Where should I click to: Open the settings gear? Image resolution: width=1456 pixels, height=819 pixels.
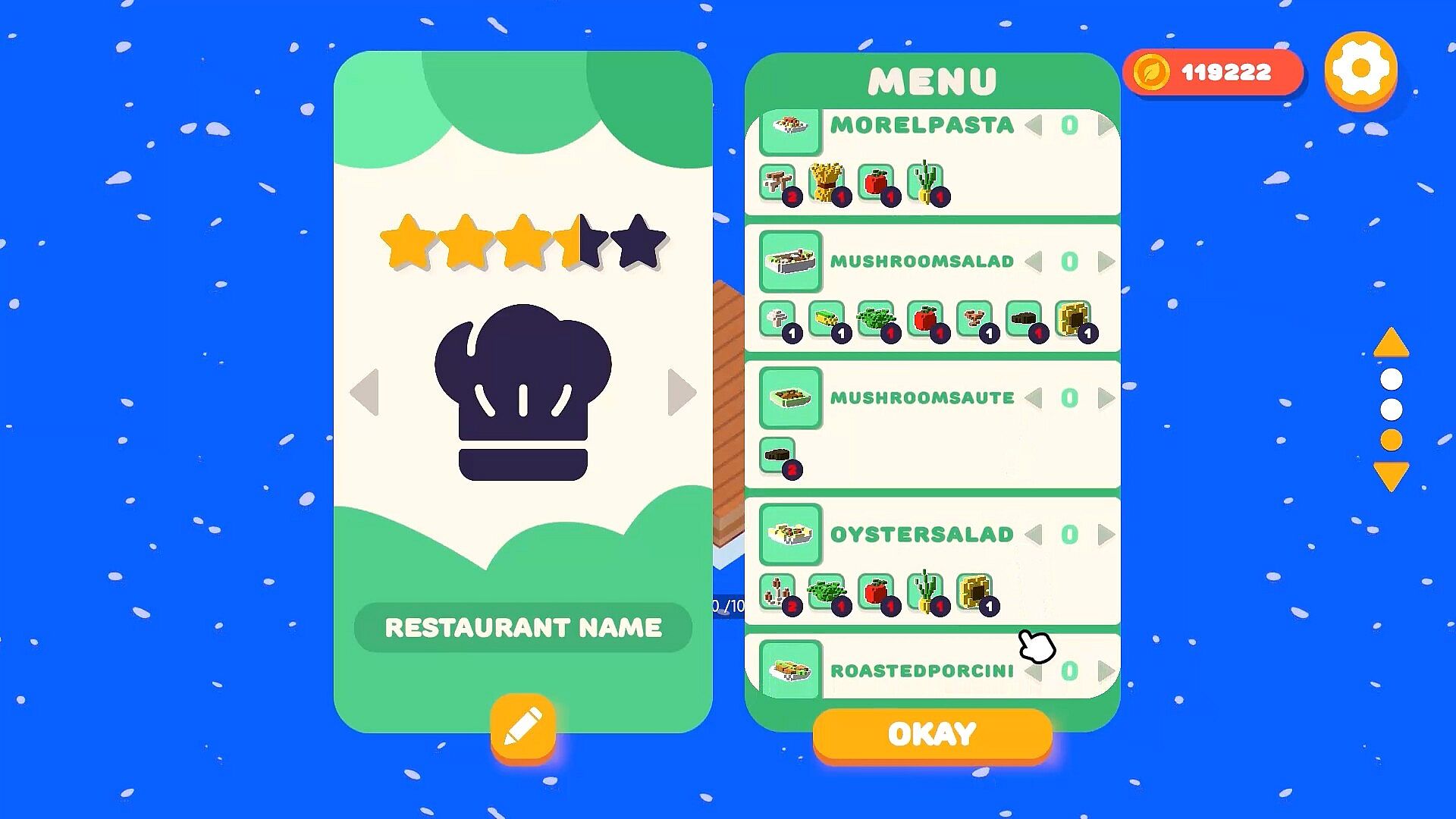1360,69
